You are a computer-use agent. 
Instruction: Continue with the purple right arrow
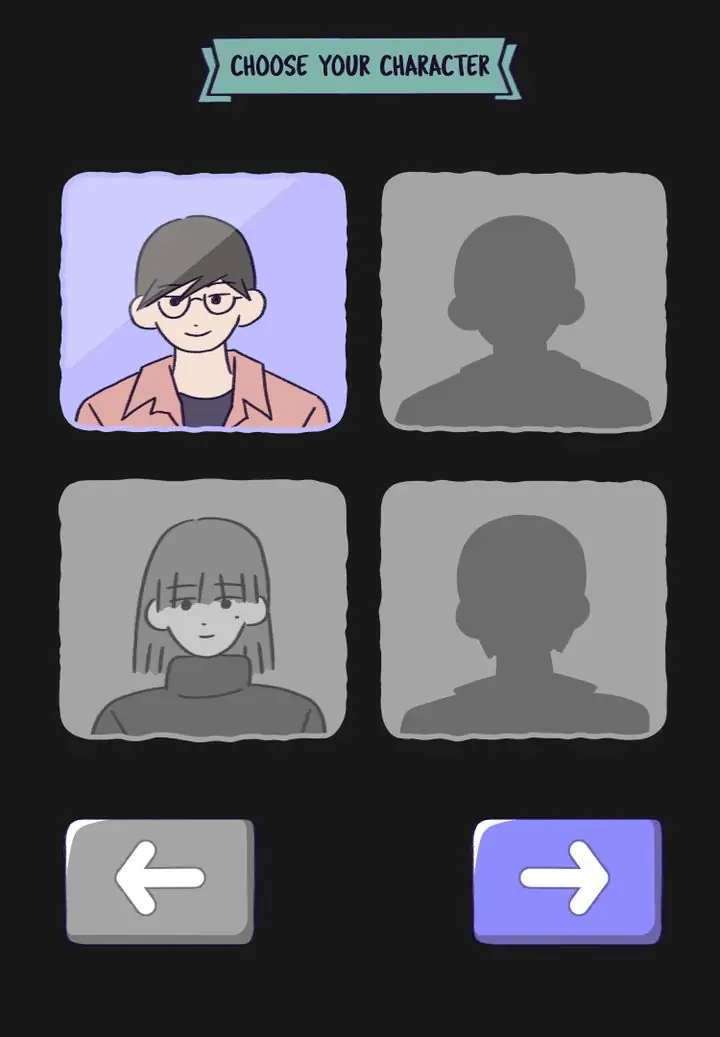pos(566,880)
